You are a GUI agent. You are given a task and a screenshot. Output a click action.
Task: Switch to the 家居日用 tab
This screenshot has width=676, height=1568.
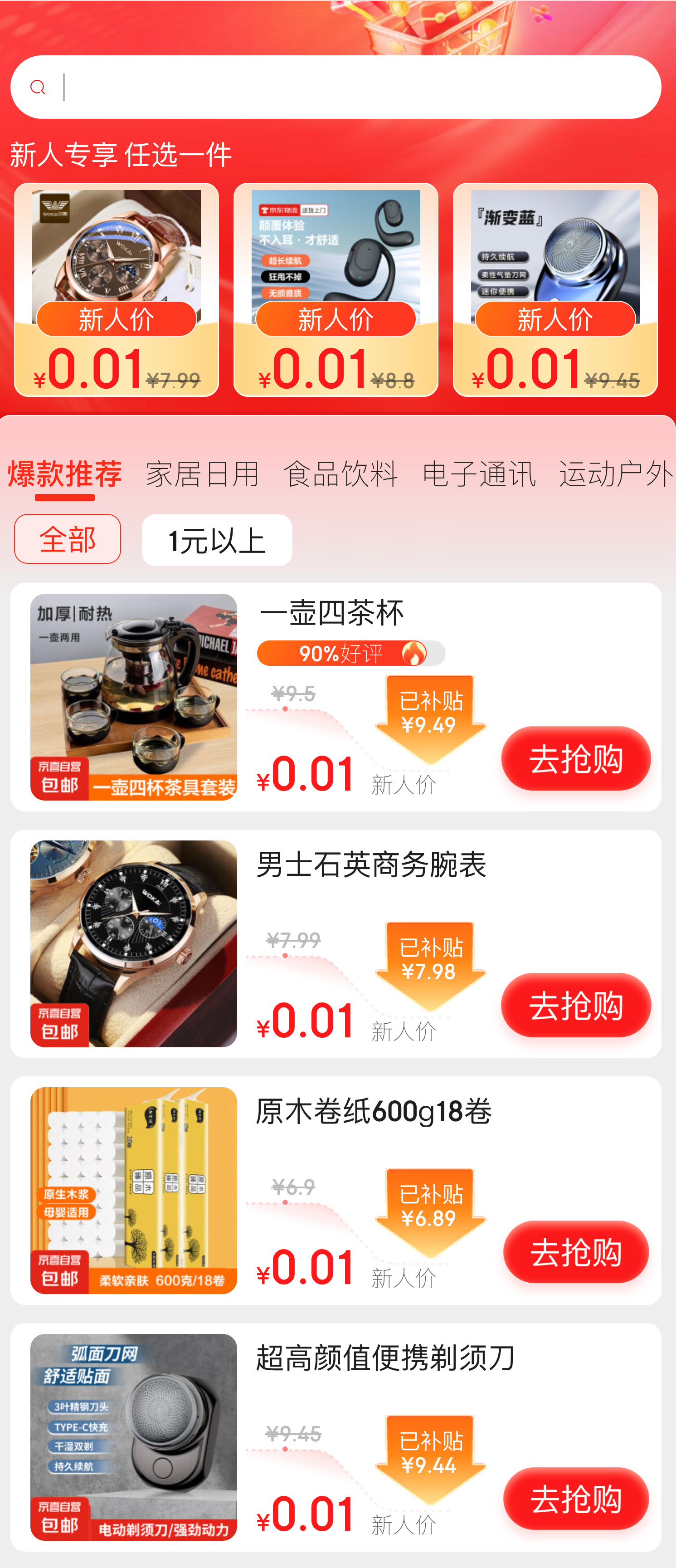click(x=203, y=474)
